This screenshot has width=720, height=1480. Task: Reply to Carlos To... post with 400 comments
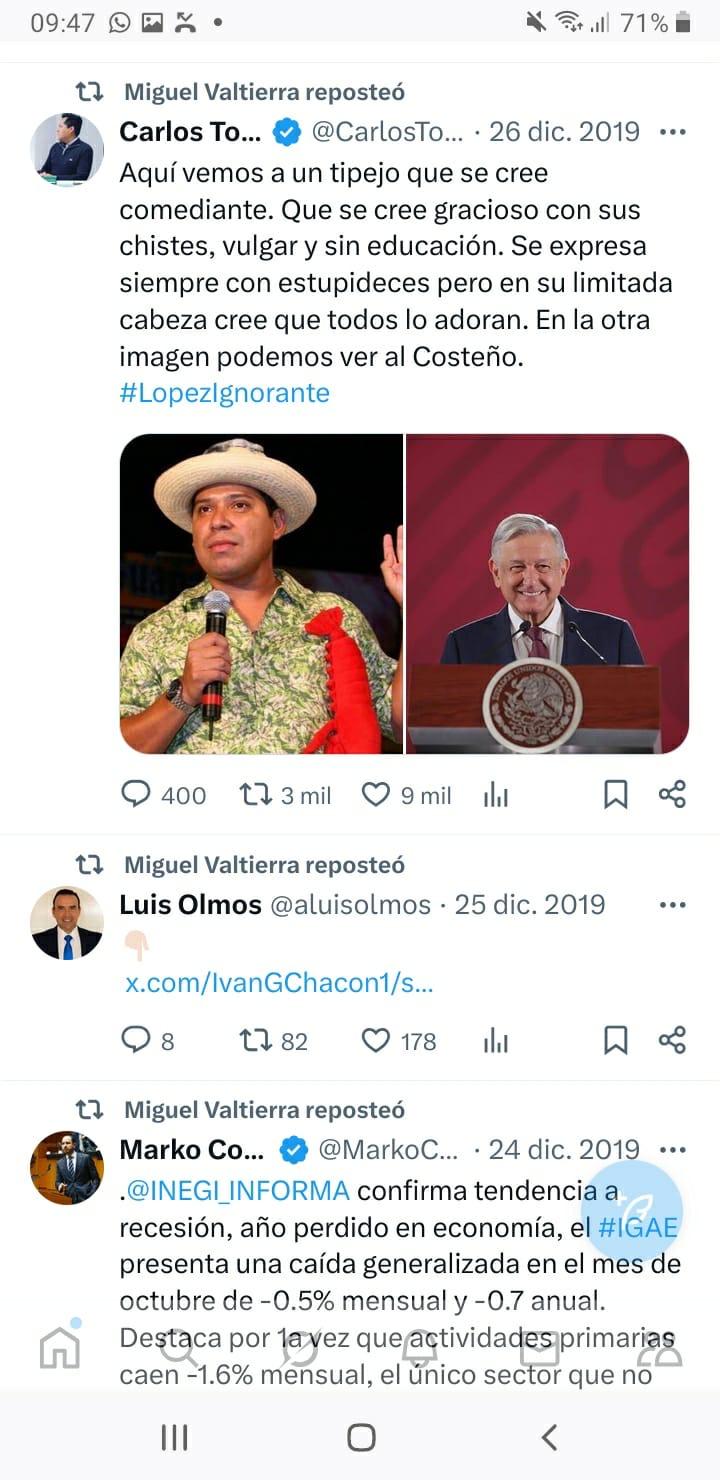[136, 795]
